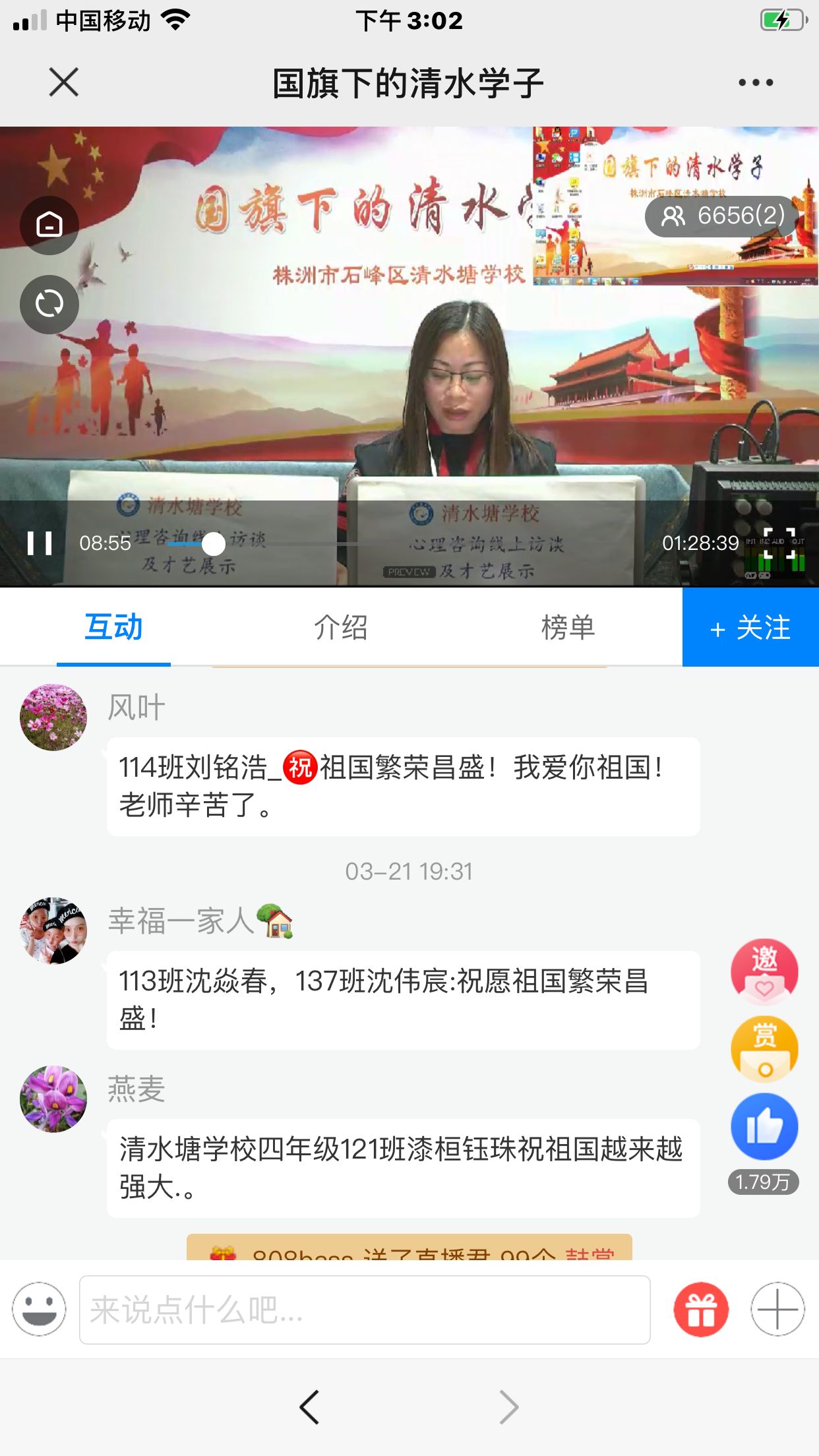Image resolution: width=819 pixels, height=1456 pixels.
Task: Focus the 来说点什么吧 comment field
Action: (x=365, y=1310)
